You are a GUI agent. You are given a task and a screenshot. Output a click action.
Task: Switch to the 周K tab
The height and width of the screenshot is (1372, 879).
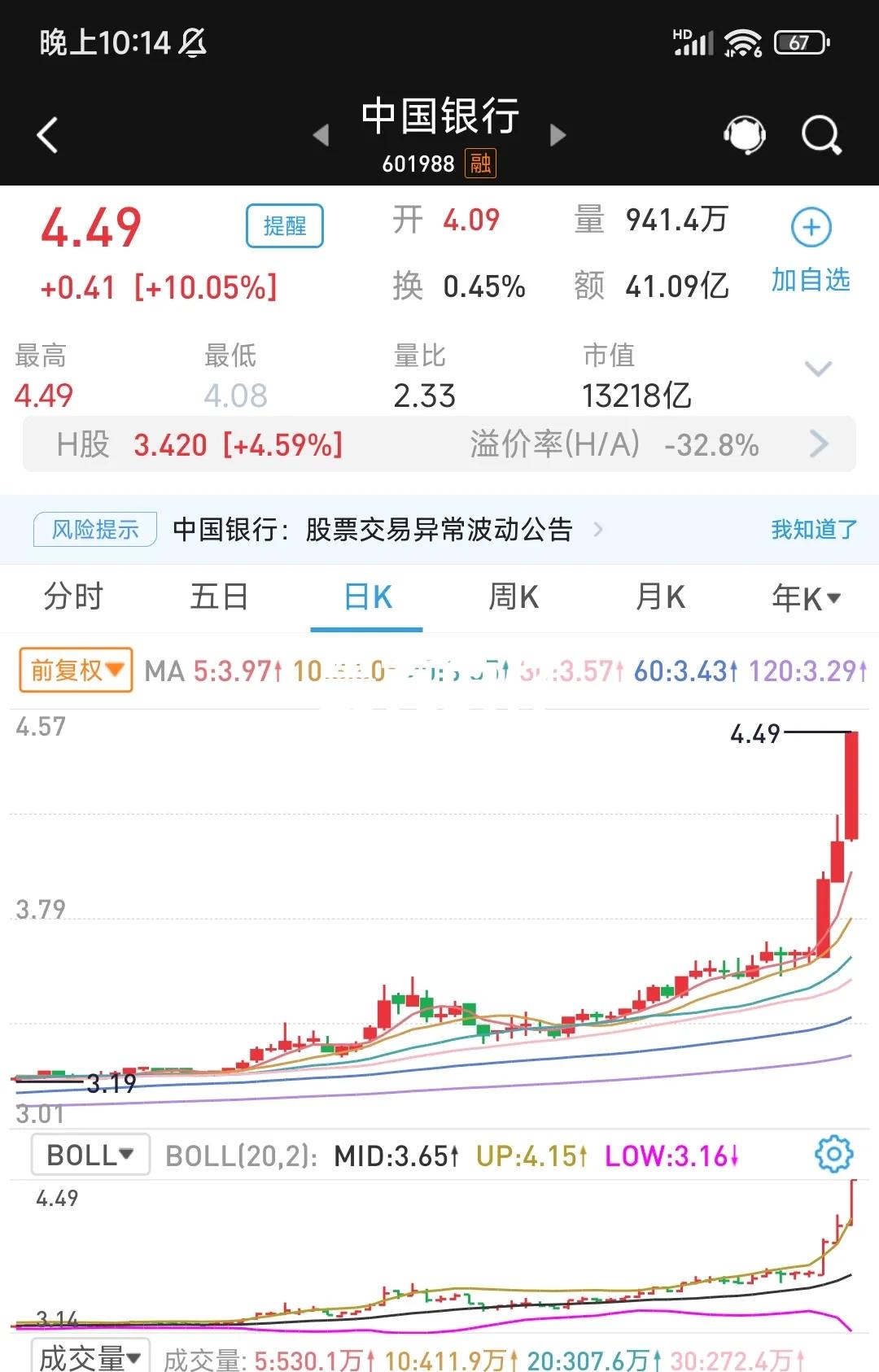tap(511, 596)
